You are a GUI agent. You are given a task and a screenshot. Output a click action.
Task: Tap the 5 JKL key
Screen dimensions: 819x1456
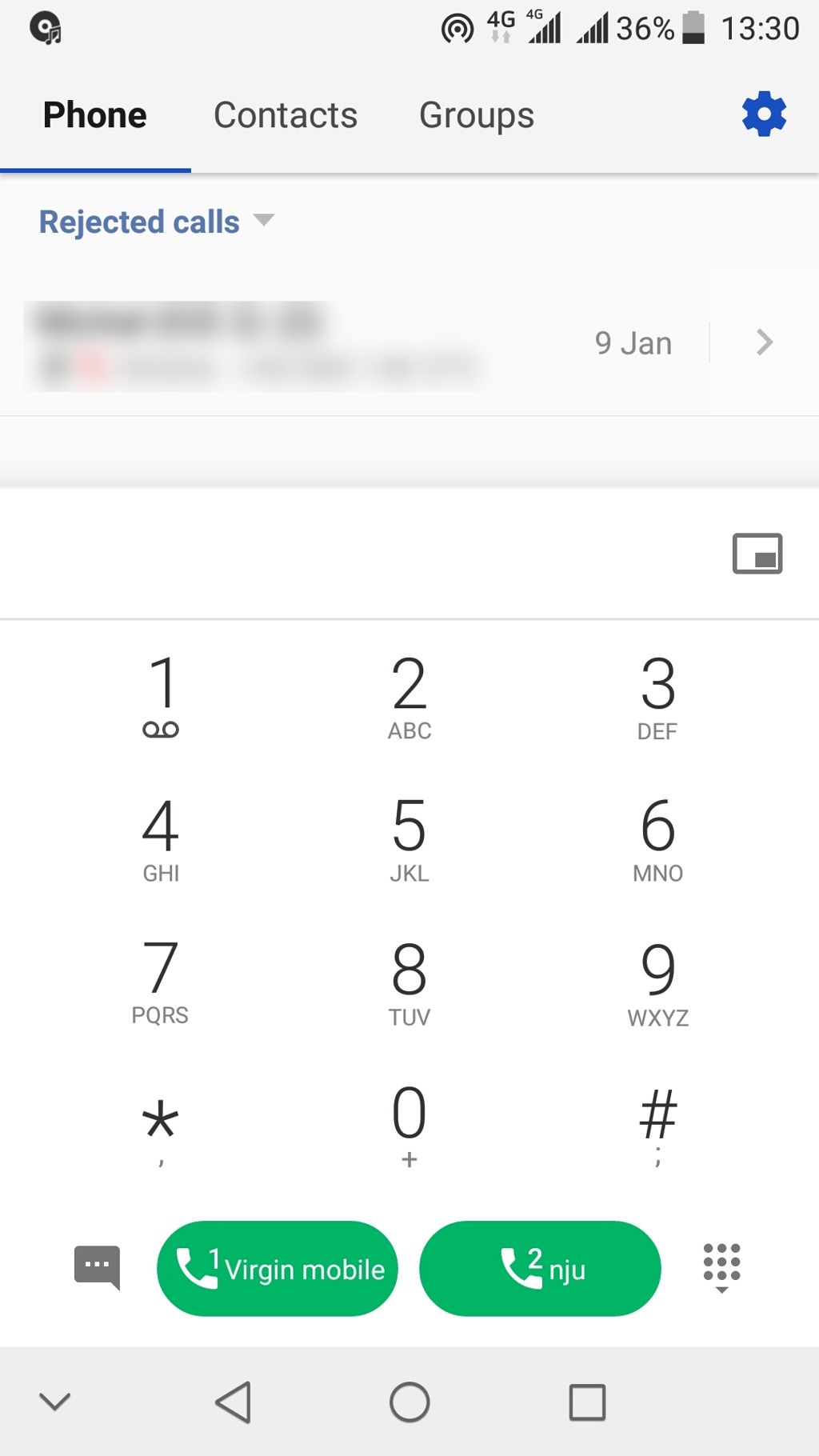(x=409, y=837)
